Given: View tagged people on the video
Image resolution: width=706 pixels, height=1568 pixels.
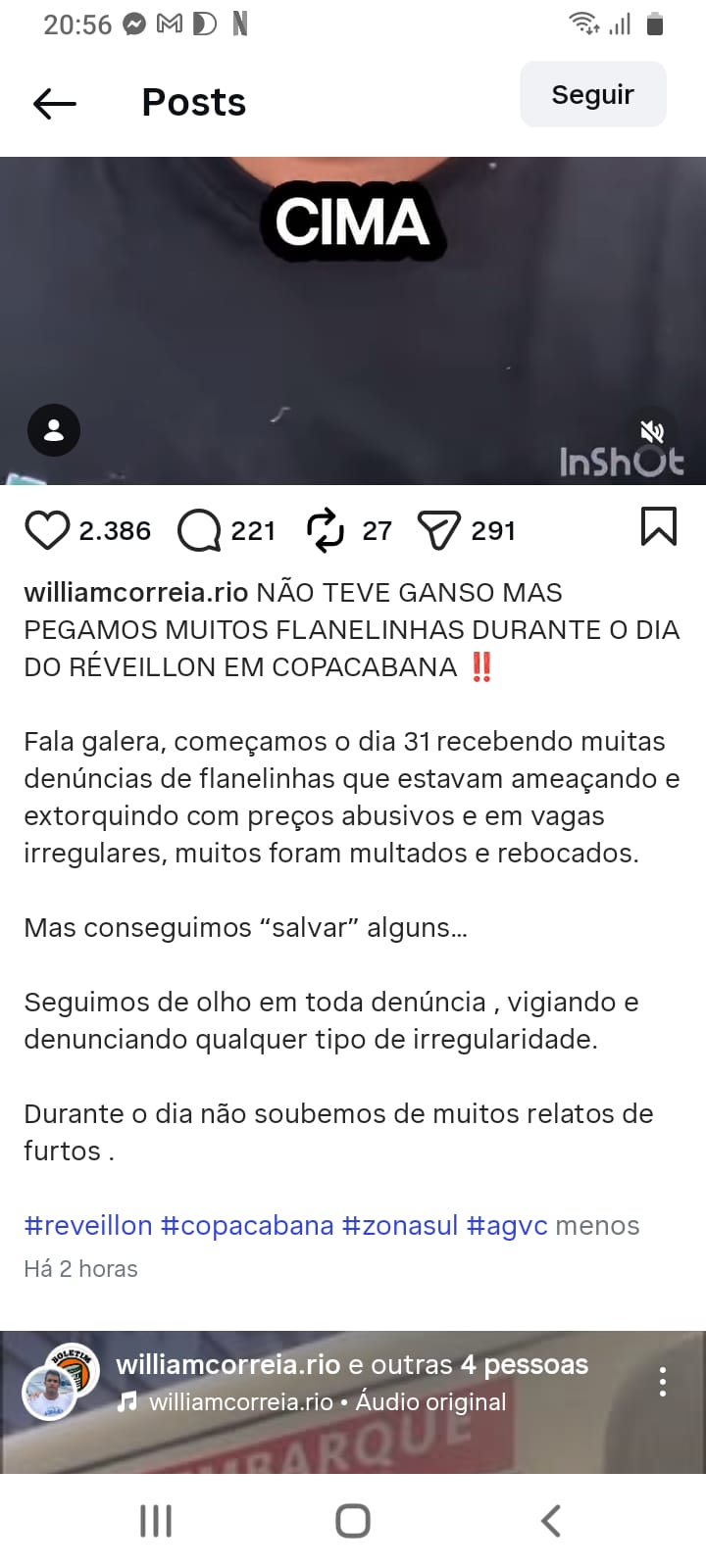Looking at the screenshot, I should 54,430.
